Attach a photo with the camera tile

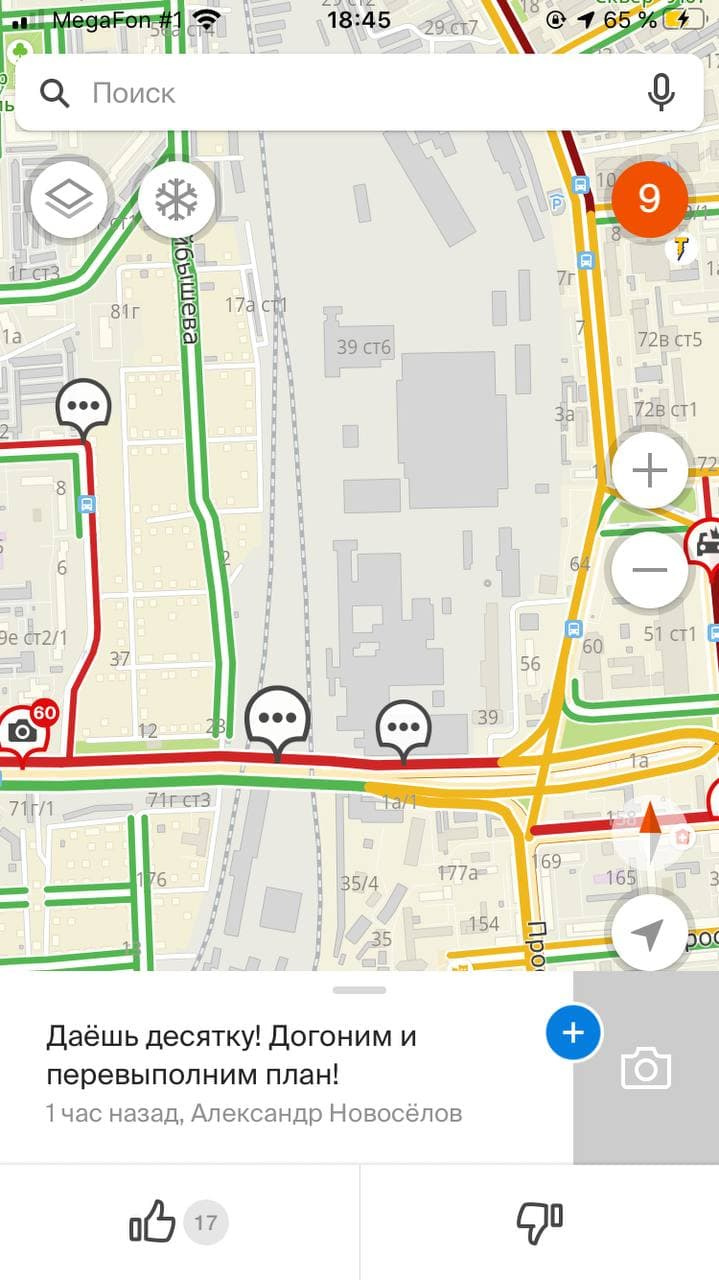coord(646,1069)
